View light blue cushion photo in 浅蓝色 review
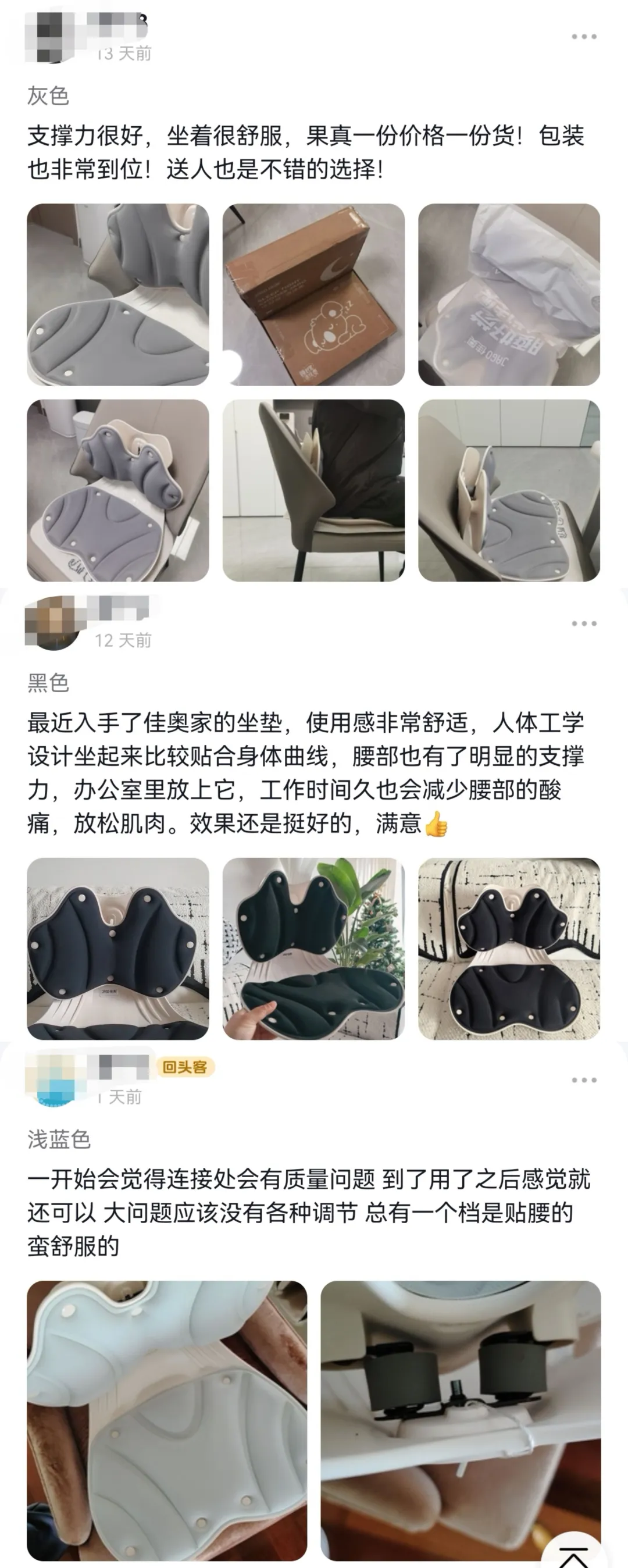Viewport: 628px width, 1568px height. pyautogui.click(x=167, y=1421)
